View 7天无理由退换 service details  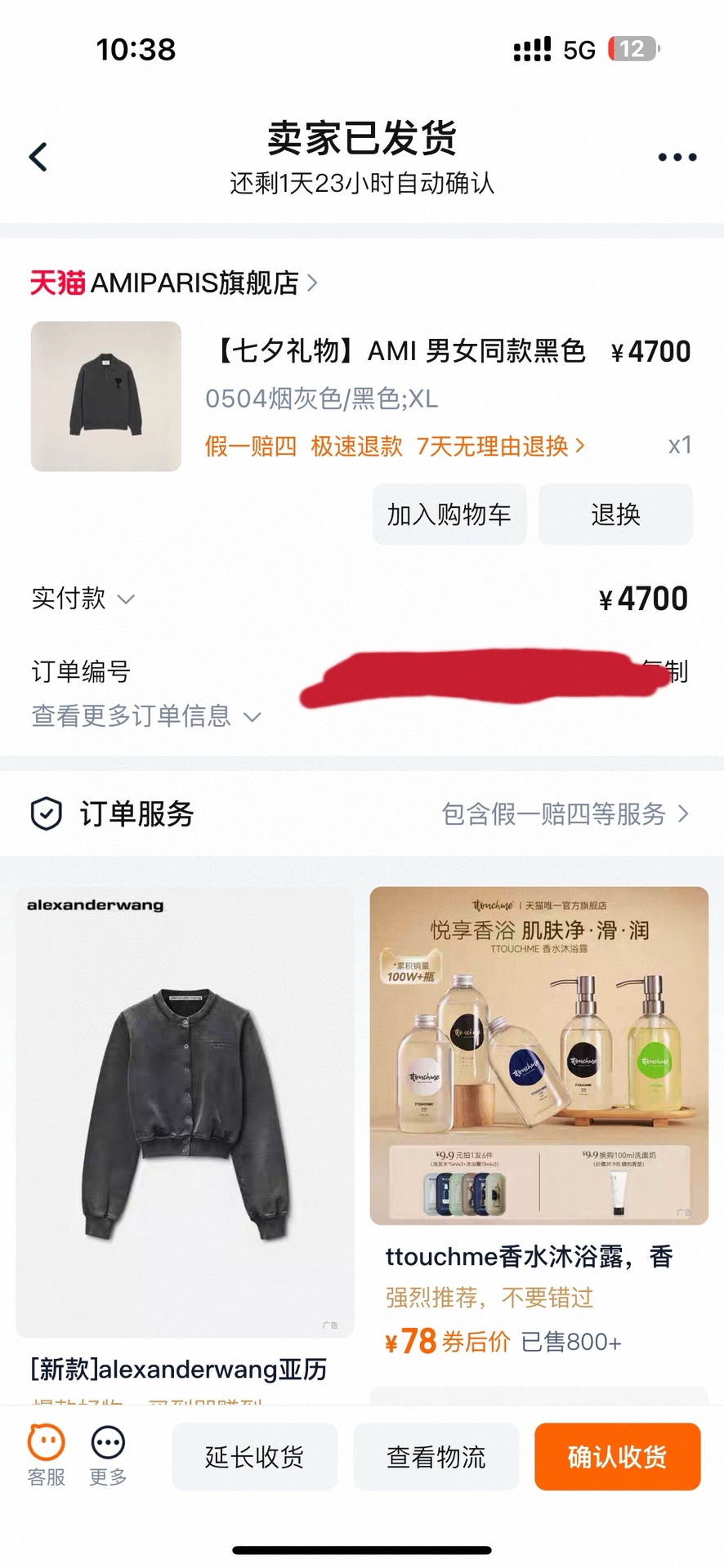click(x=499, y=446)
